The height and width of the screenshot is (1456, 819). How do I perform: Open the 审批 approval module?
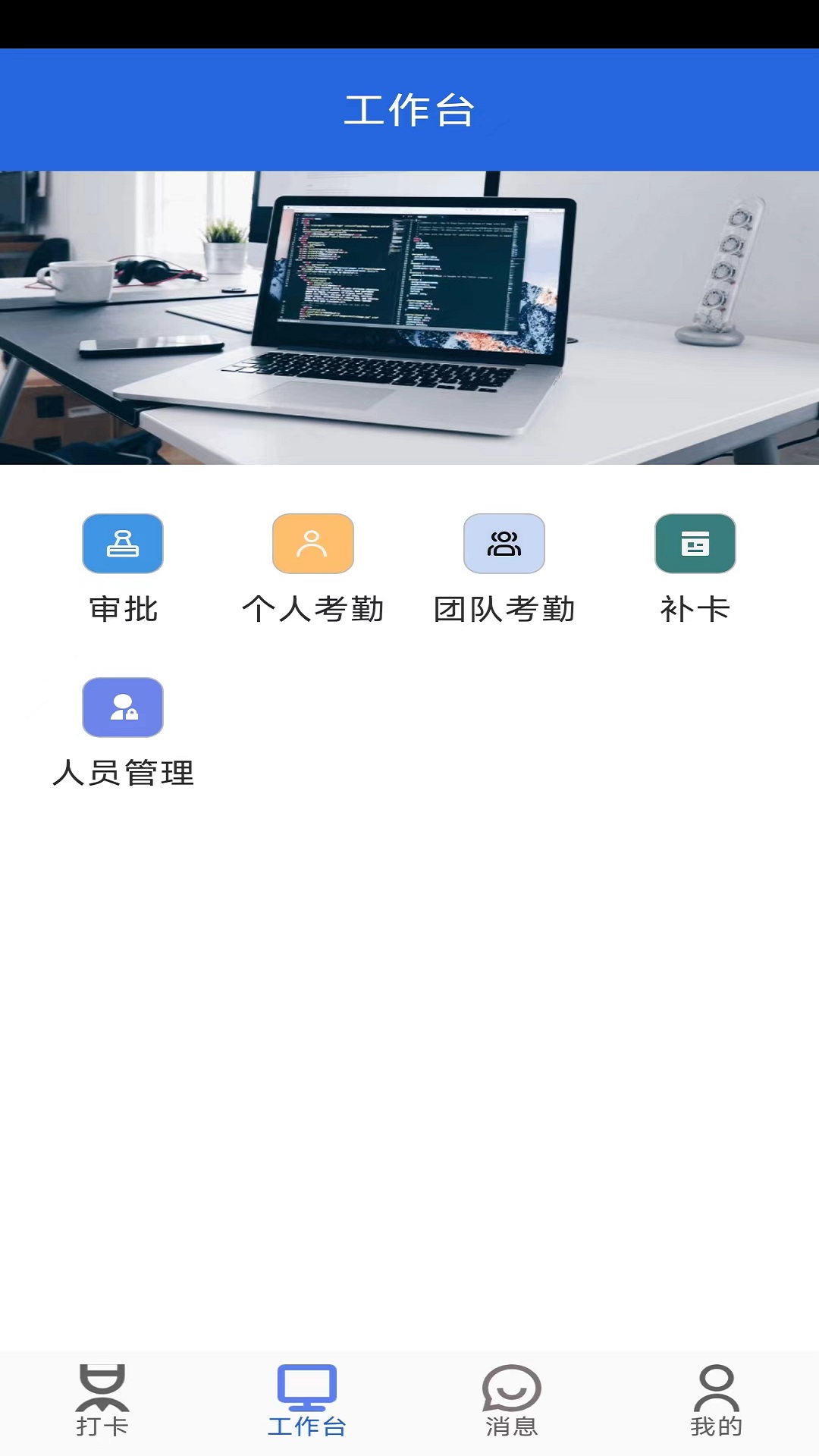coord(123,544)
